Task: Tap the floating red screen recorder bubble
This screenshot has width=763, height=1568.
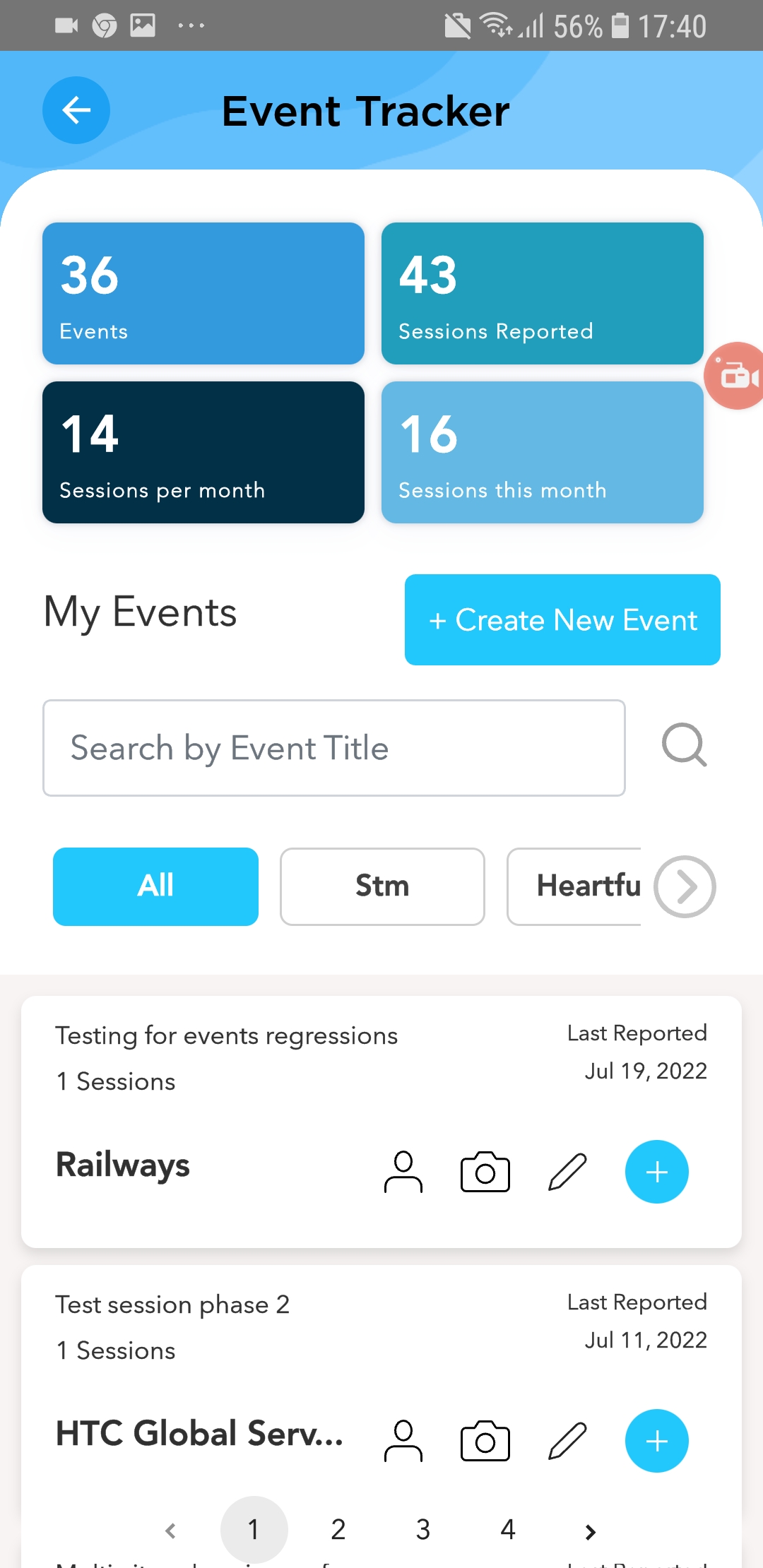Action: [738, 376]
